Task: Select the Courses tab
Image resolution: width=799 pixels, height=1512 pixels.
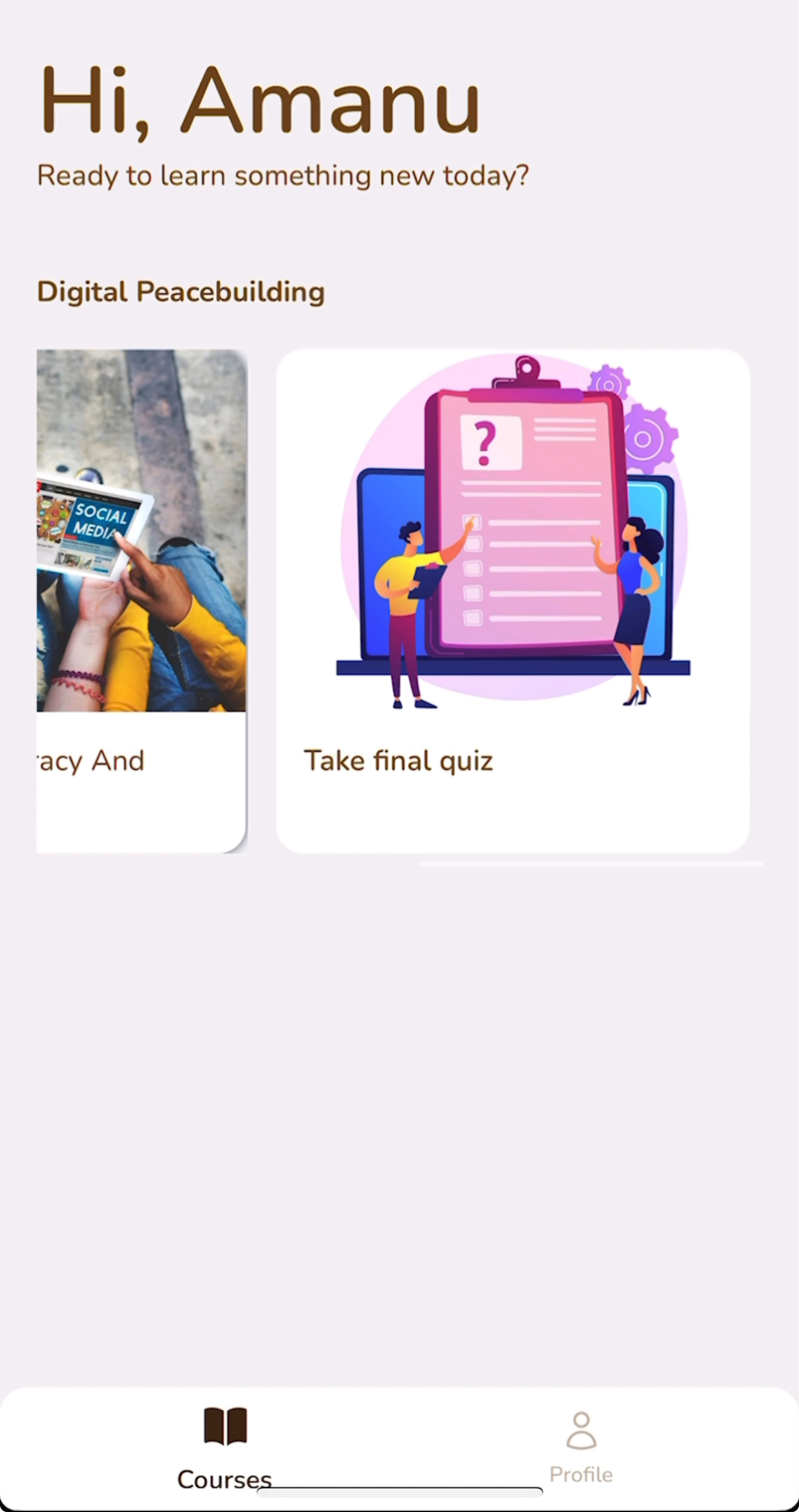Action: [225, 1448]
